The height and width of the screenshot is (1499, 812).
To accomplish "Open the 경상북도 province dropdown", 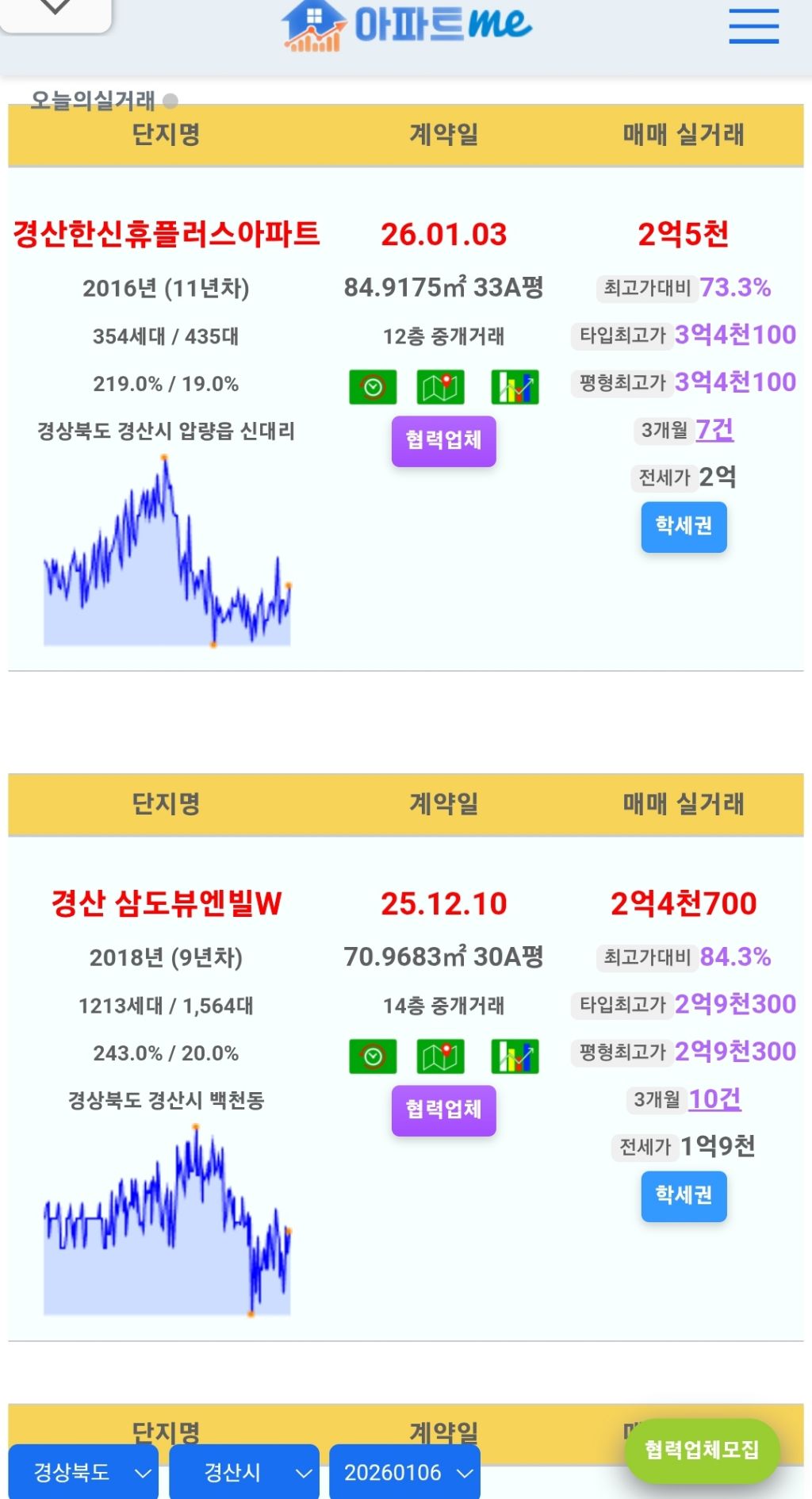I will (x=83, y=1472).
